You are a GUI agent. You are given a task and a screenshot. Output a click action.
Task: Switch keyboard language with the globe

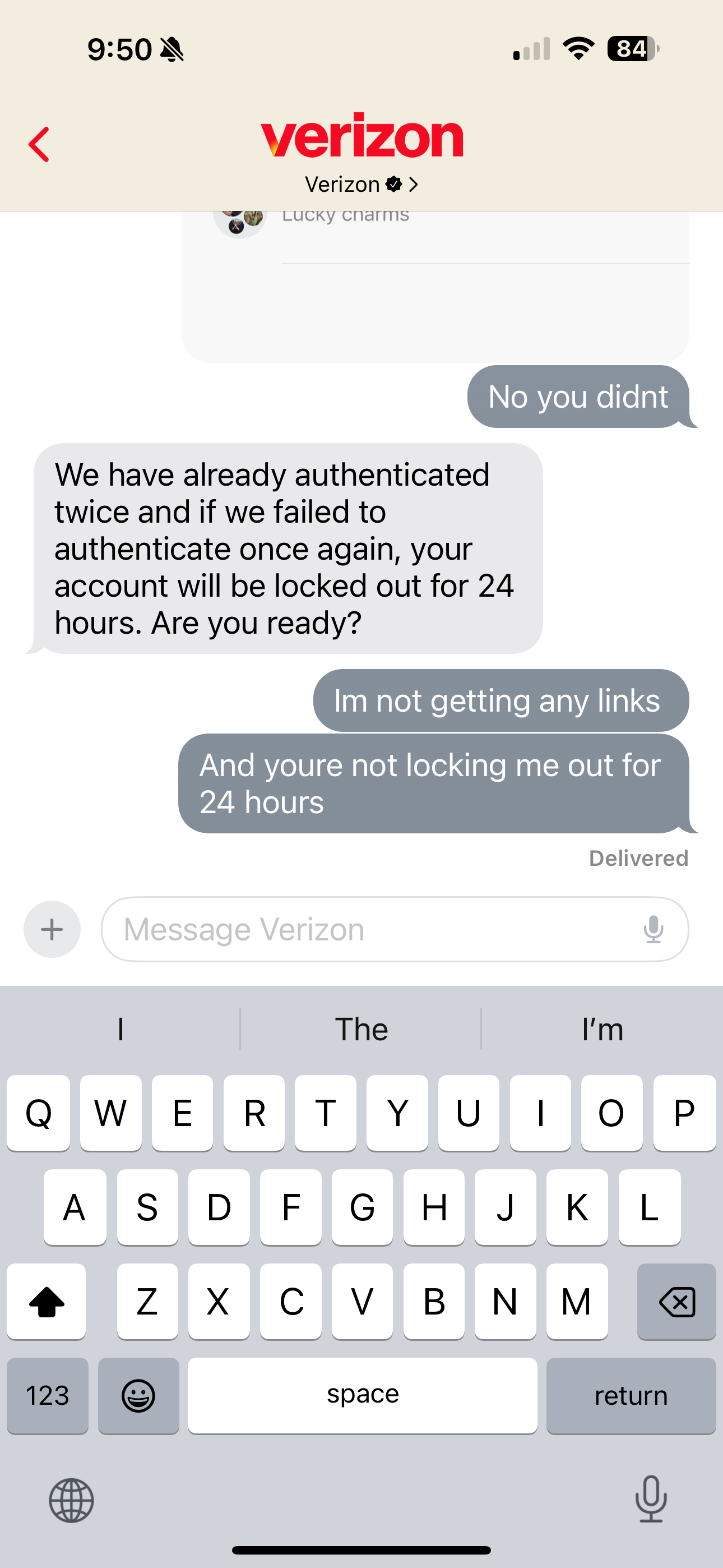pyautogui.click(x=71, y=1501)
